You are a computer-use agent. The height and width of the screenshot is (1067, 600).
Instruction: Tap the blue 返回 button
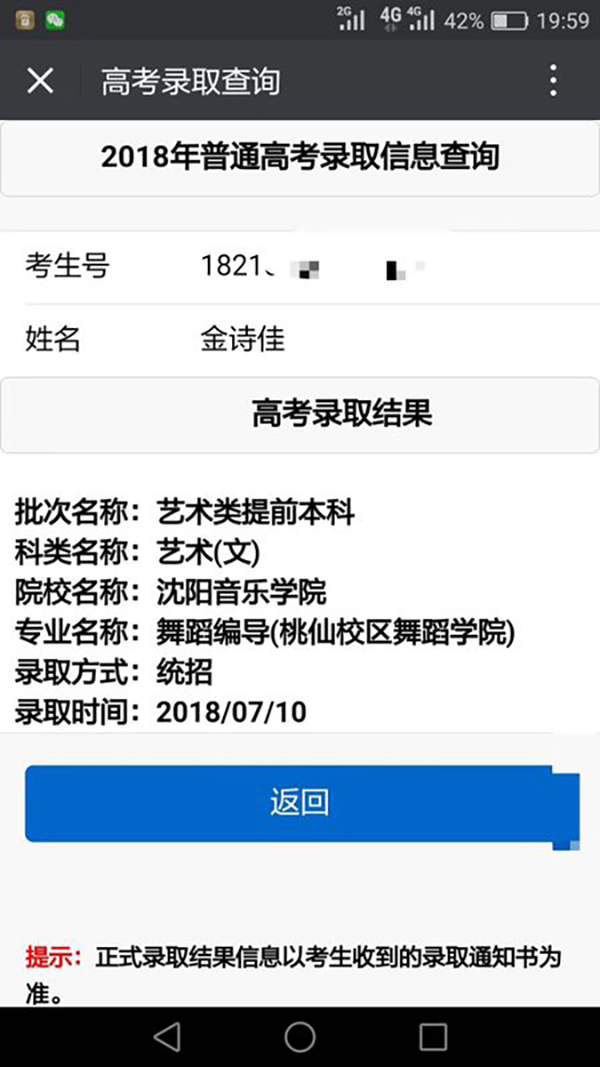(299, 803)
